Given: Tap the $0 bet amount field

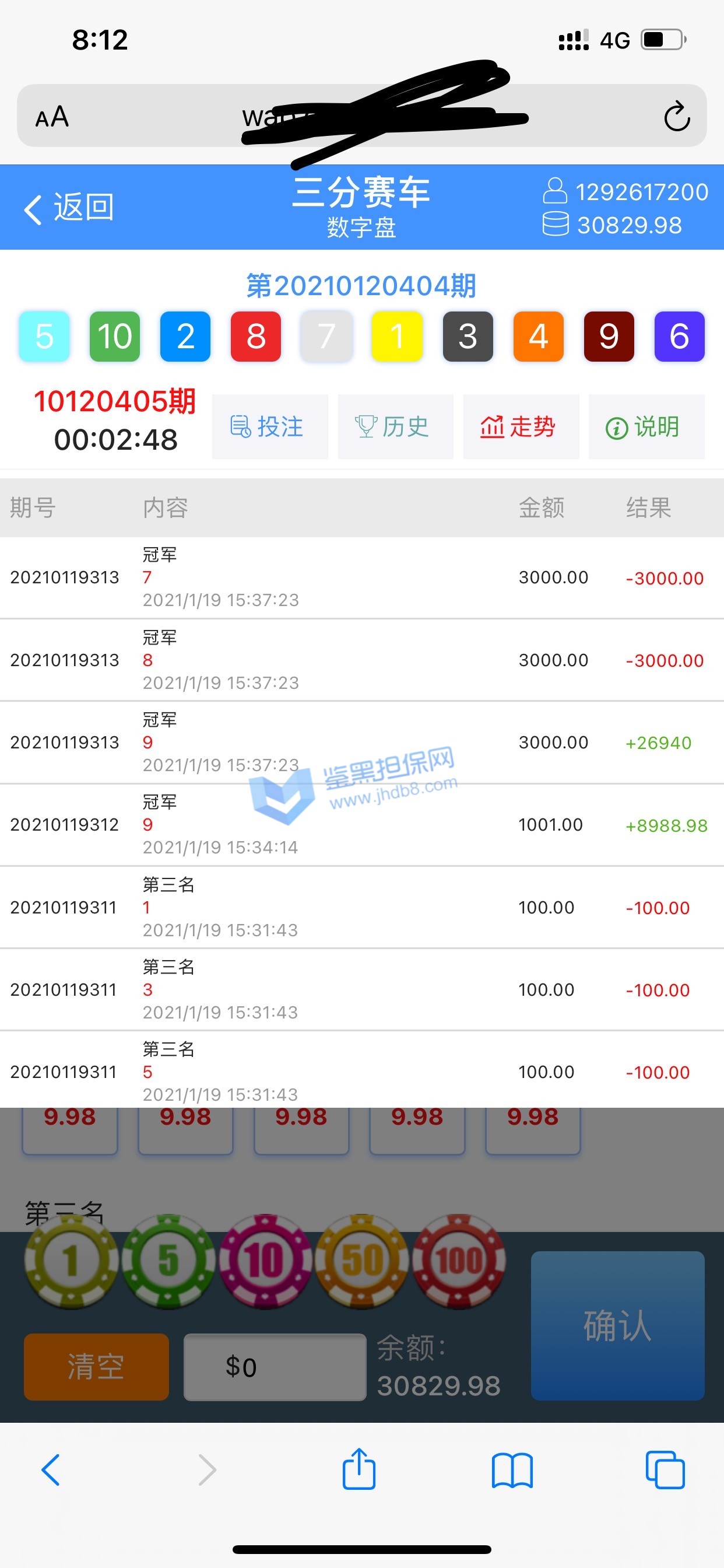Looking at the screenshot, I should coord(275,1366).
